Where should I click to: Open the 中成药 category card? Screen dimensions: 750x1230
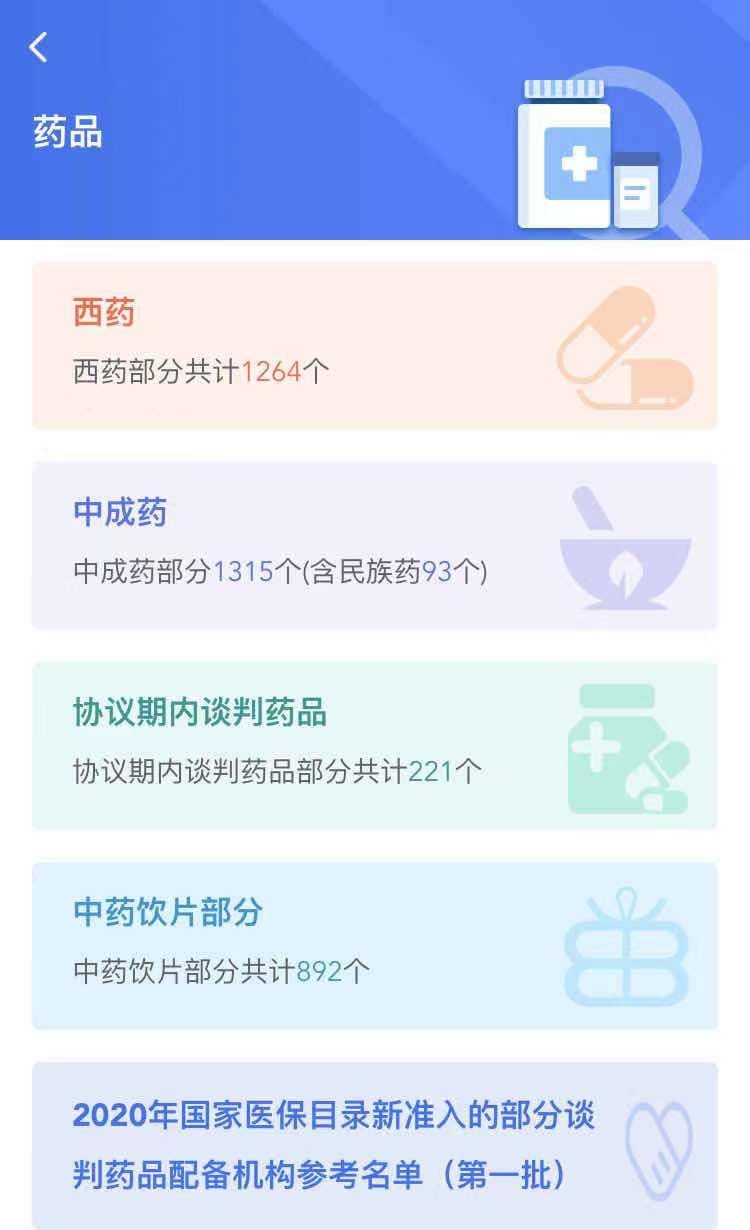point(374,545)
